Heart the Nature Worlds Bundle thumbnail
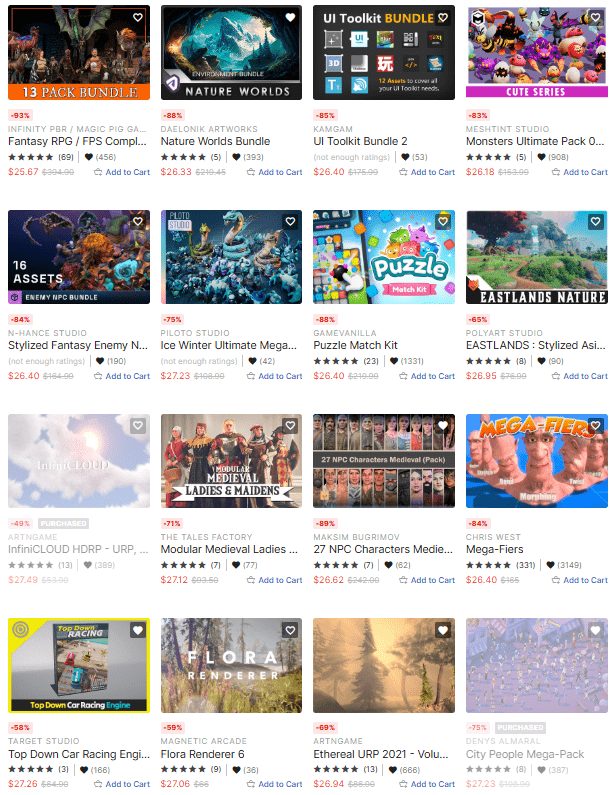The width and height of the screenshot is (613, 795). point(290,18)
